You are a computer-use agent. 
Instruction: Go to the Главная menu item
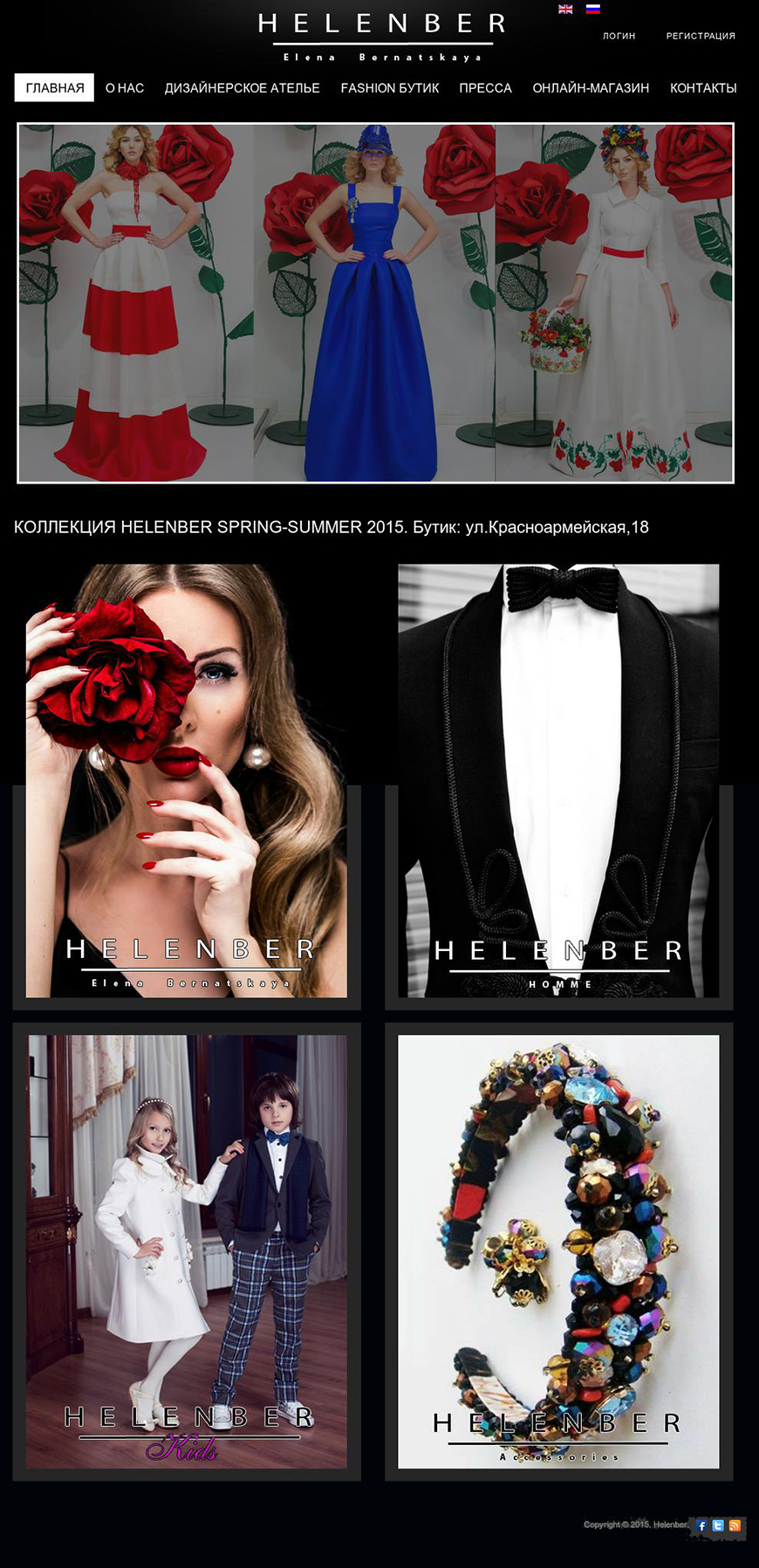click(55, 88)
